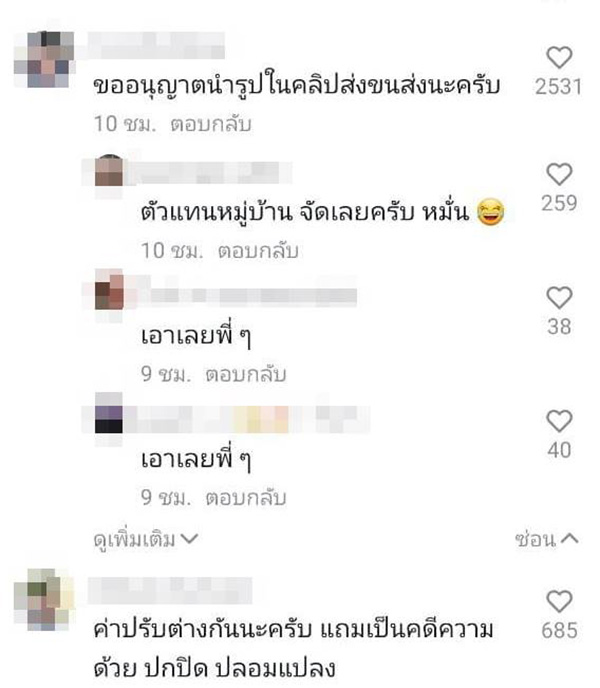Like the เอาเลยพี่ ๆ reply with 40 likes
The width and height of the screenshot is (600, 688).
pyautogui.click(x=559, y=420)
